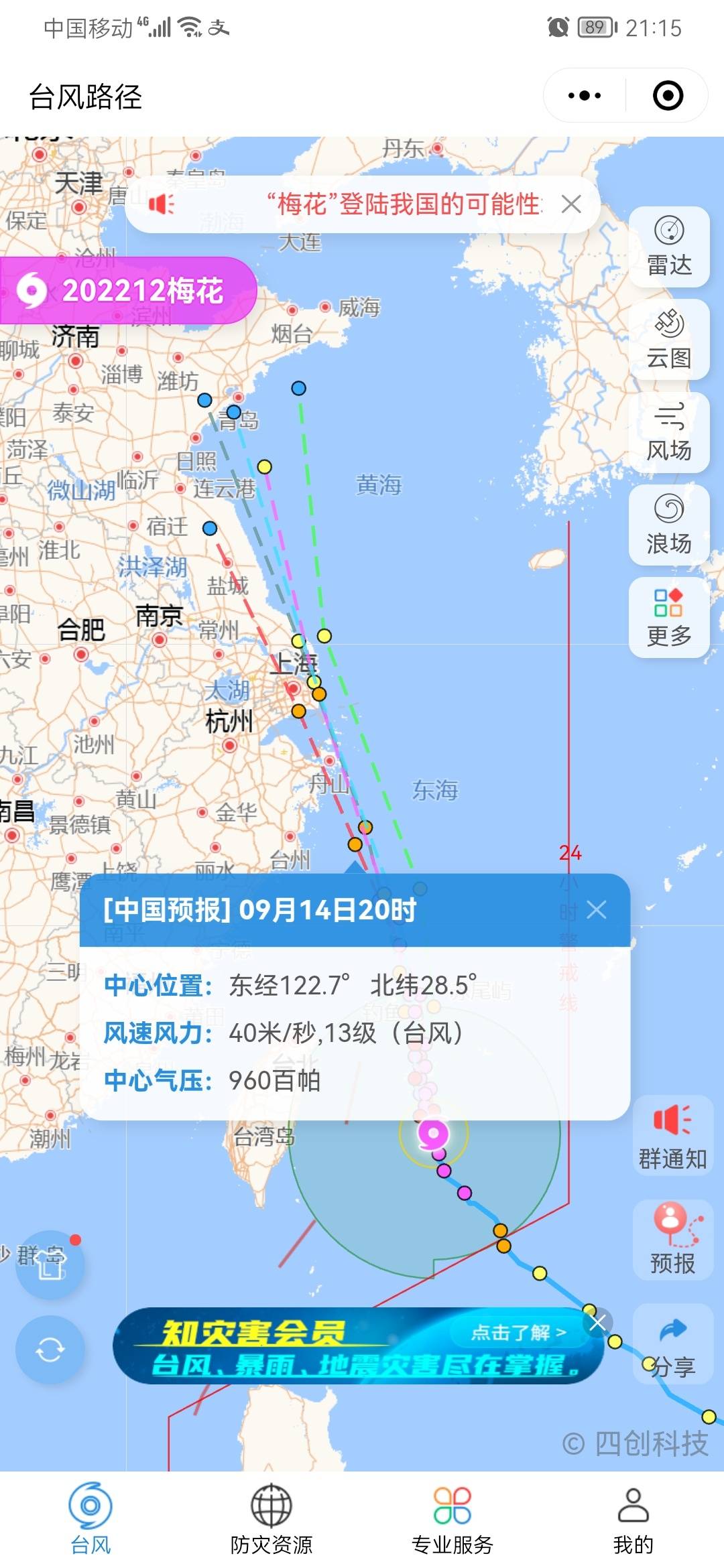Image resolution: width=724 pixels, height=1568 pixels.
Task: Open the mini program overflow menu
Action: [x=585, y=96]
